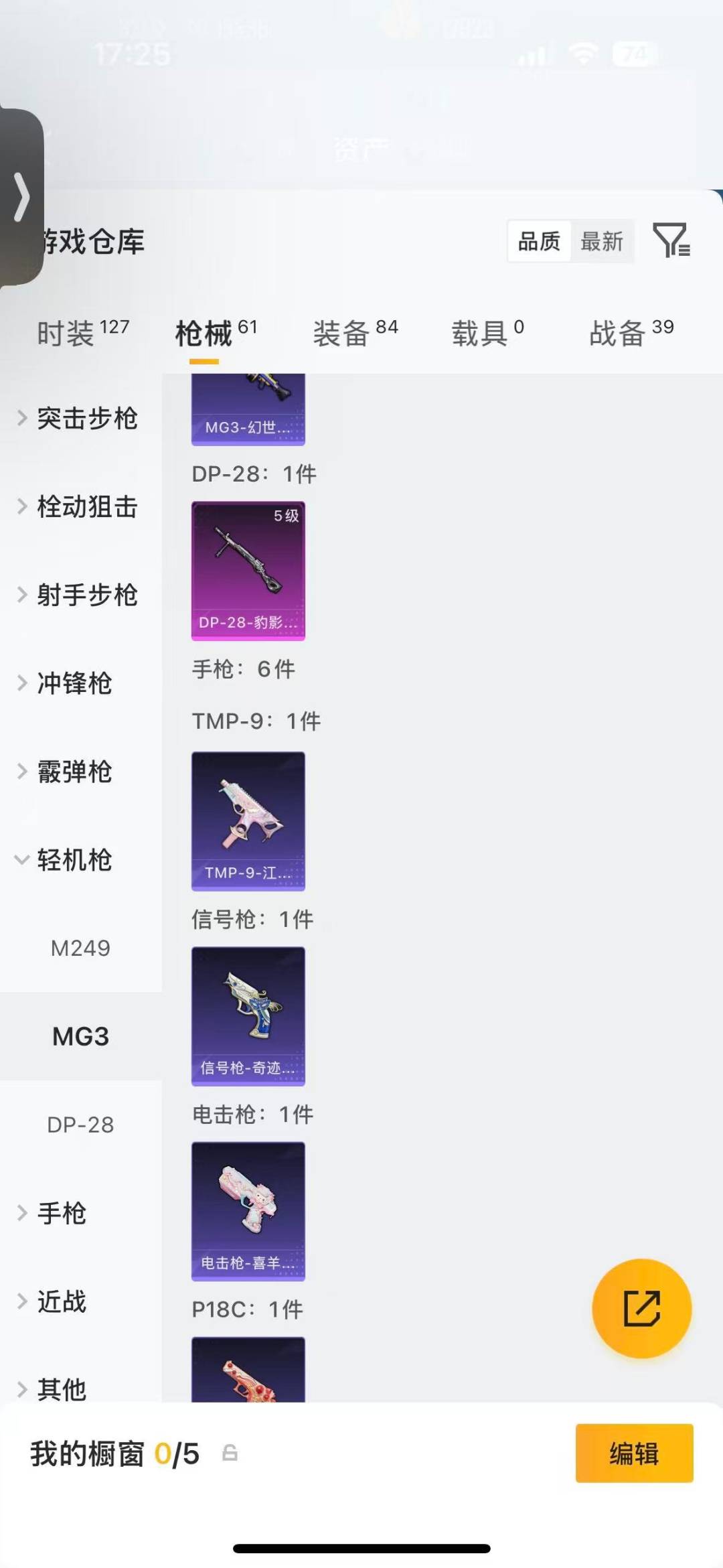Switch sorting to 最新
Viewport: 723px width, 1568px height.
point(601,242)
